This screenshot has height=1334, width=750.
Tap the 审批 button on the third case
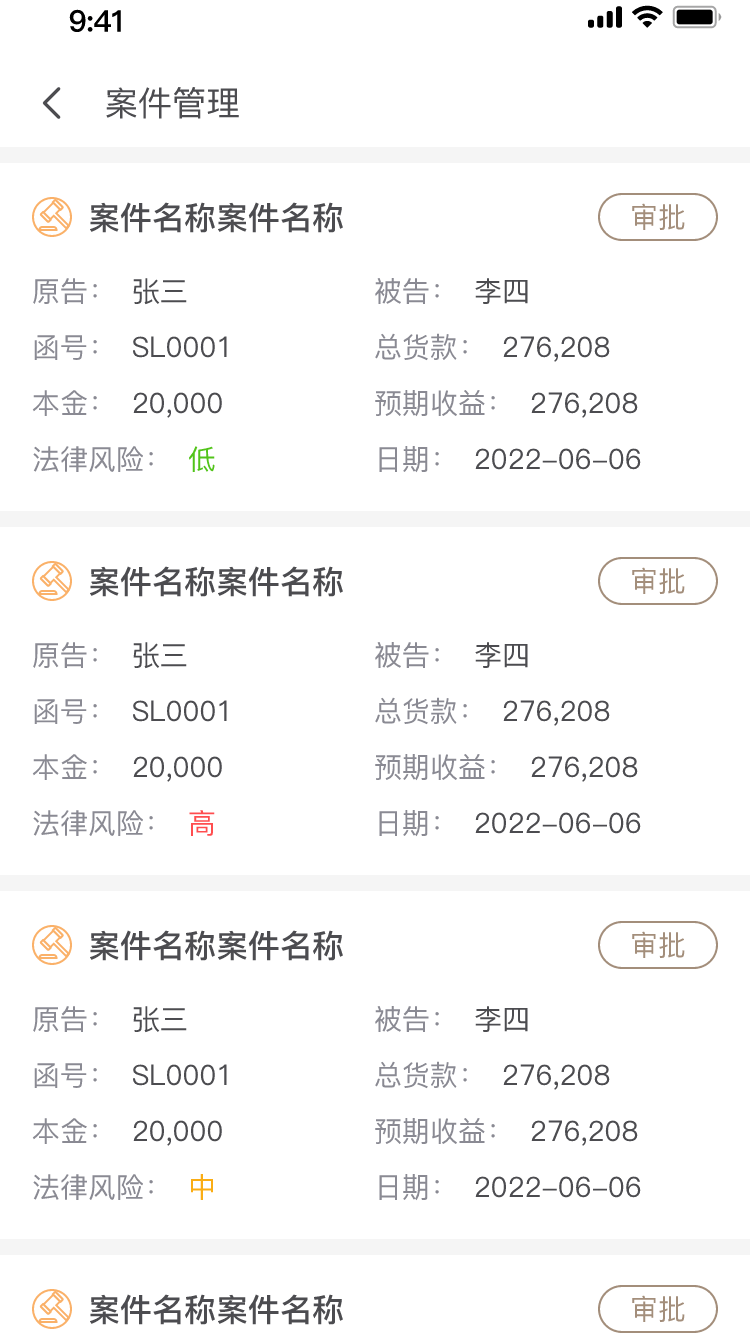point(657,945)
